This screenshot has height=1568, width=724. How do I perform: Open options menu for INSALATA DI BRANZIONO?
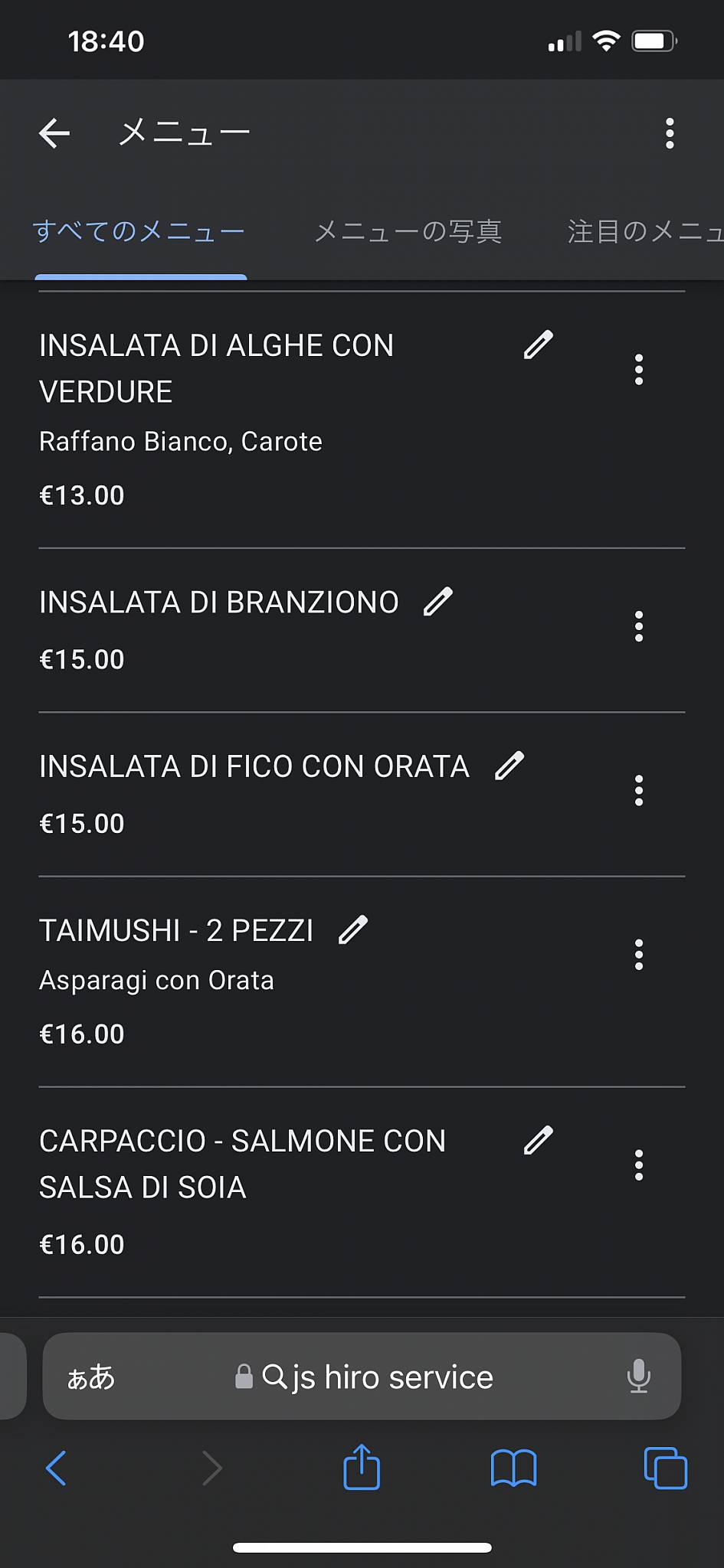pyautogui.click(x=640, y=626)
